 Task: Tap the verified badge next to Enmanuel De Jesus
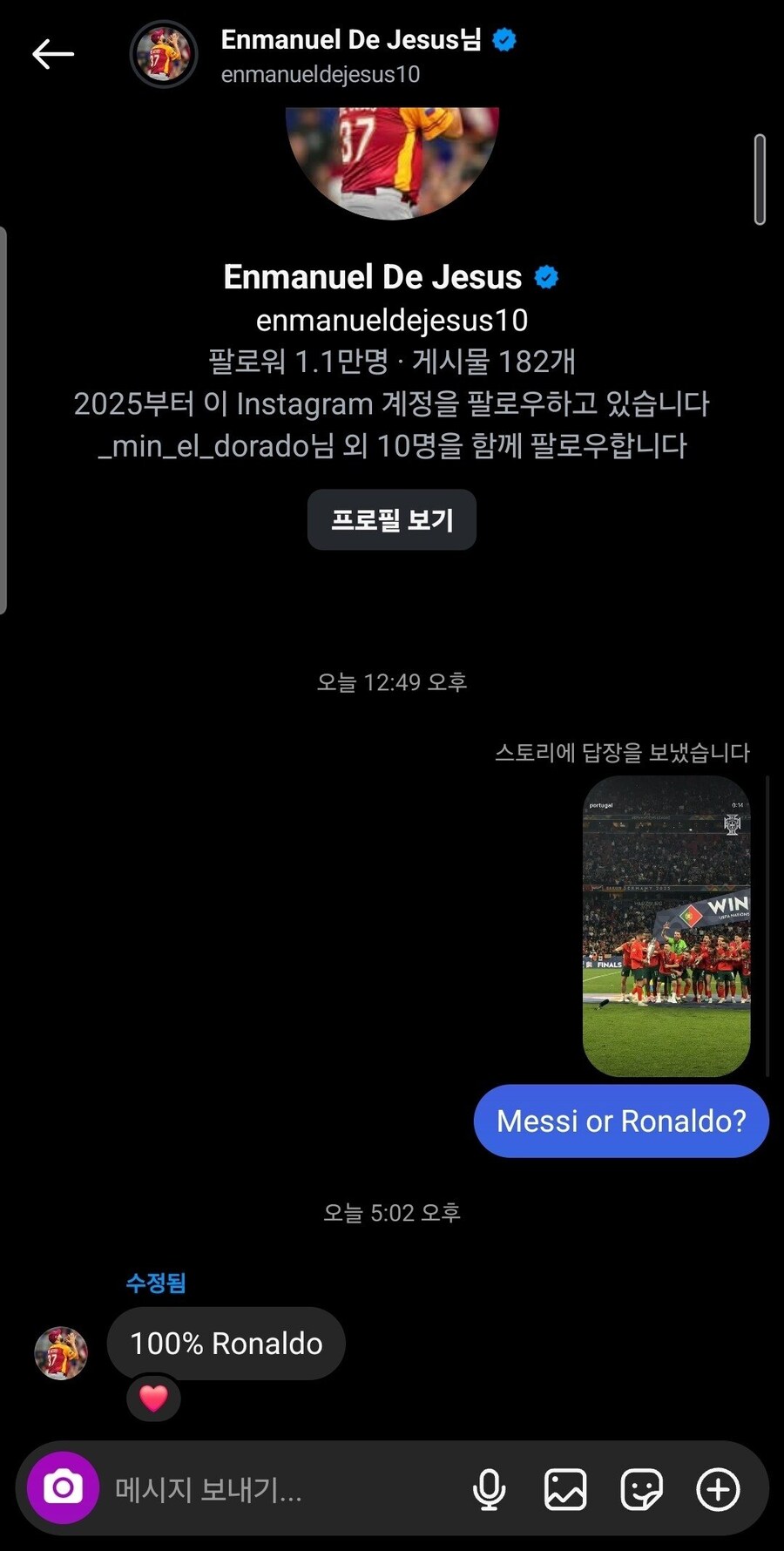pyautogui.click(x=503, y=38)
